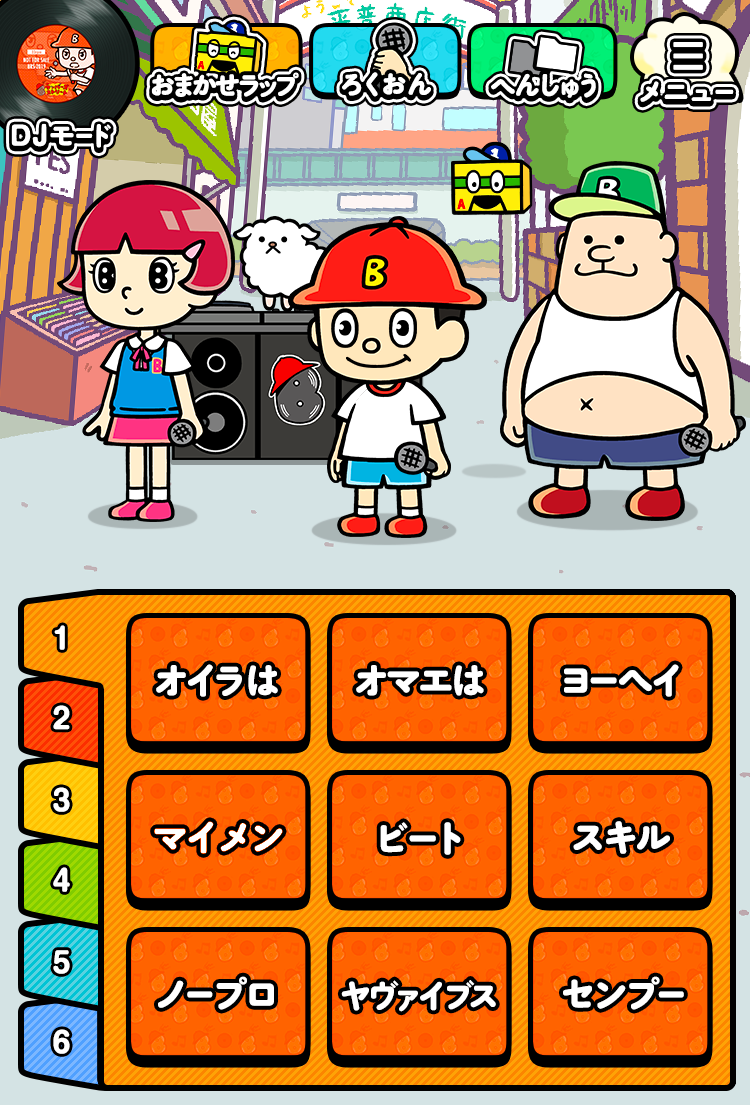This screenshot has width=750, height=1105.
Task: Tap the マイメン phrase pad
Action: [x=218, y=838]
